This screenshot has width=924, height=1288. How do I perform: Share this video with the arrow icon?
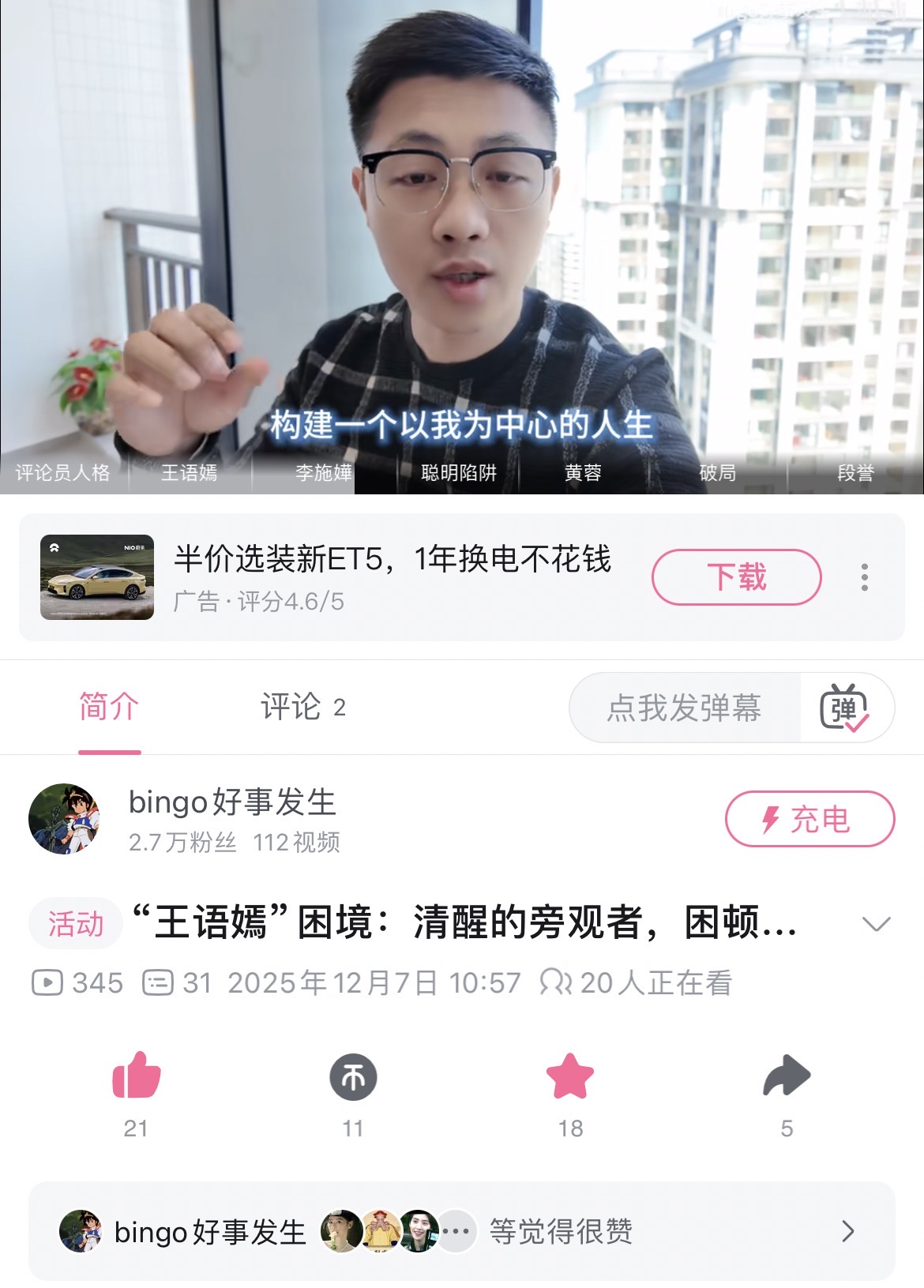pos(787,1077)
